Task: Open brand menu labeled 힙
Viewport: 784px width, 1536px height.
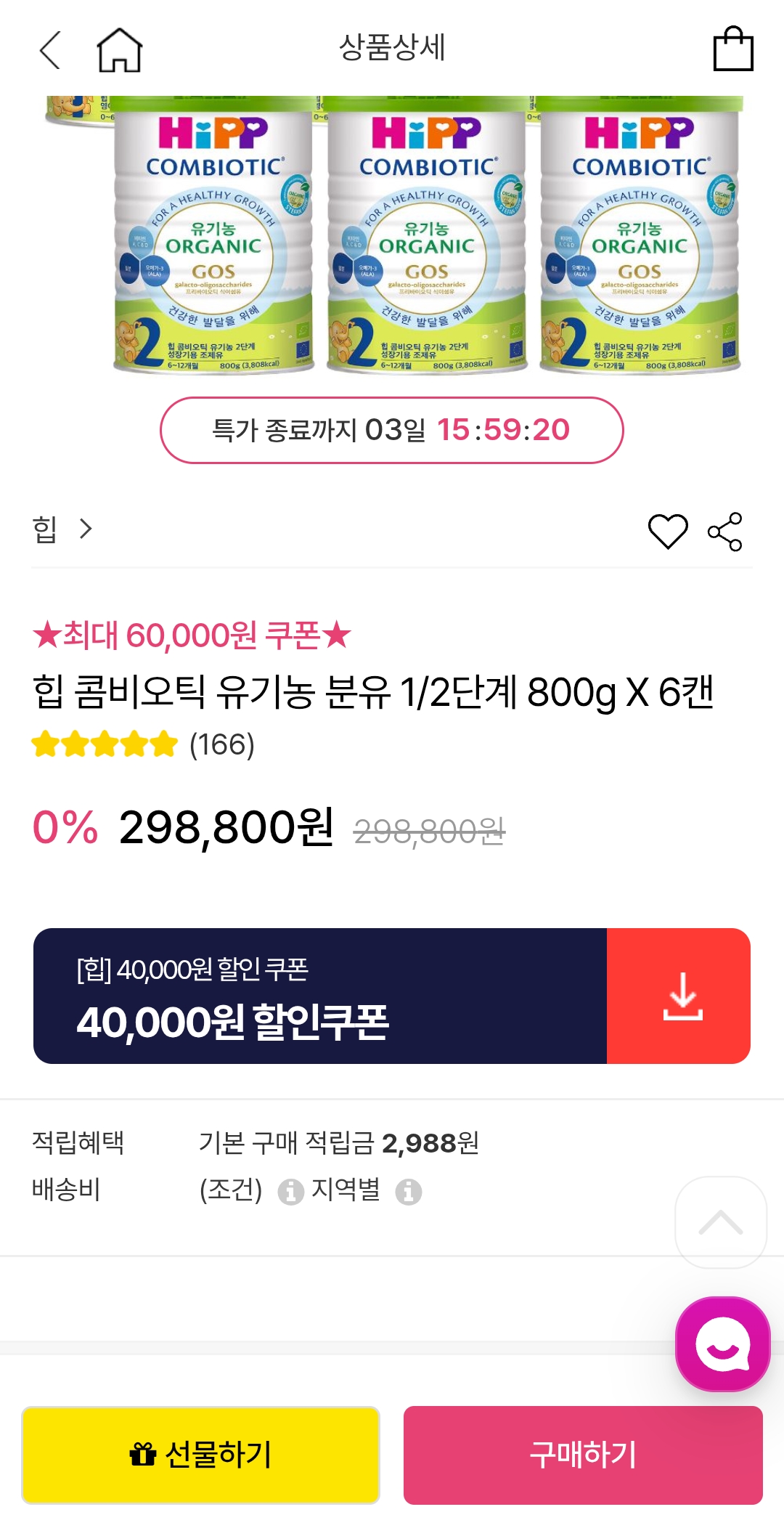Action: (45, 529)
